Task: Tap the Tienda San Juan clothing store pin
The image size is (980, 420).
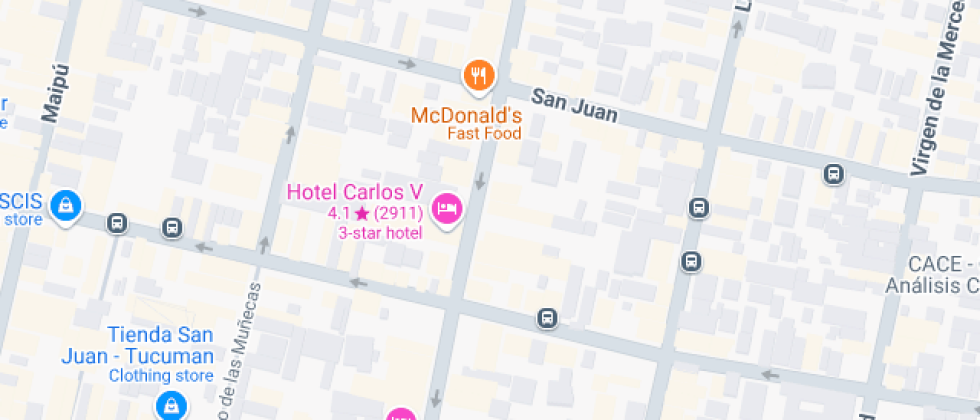Action: pyautogui.click(x=172, y=405)
